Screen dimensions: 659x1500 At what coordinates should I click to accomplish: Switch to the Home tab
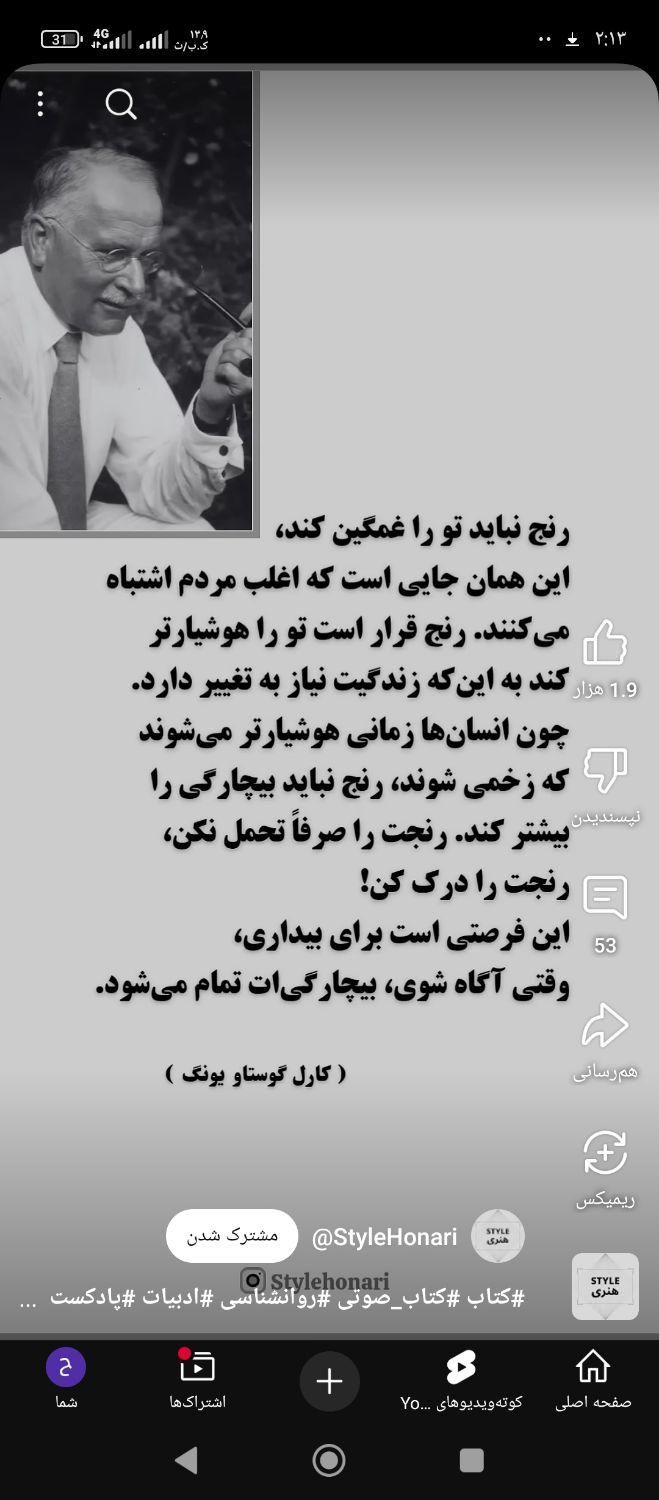coord(593,1378)
